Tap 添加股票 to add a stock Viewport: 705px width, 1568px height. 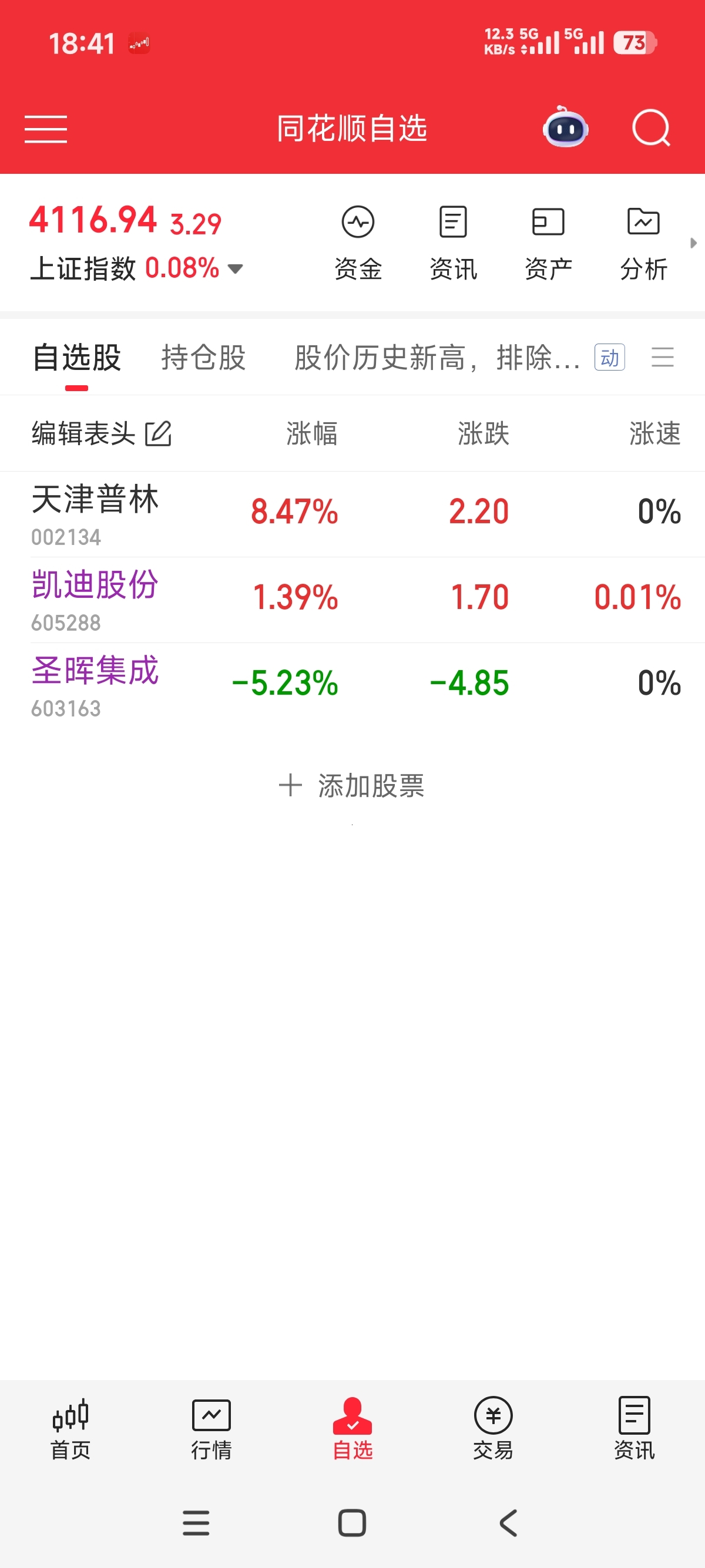tap(352, 786)
